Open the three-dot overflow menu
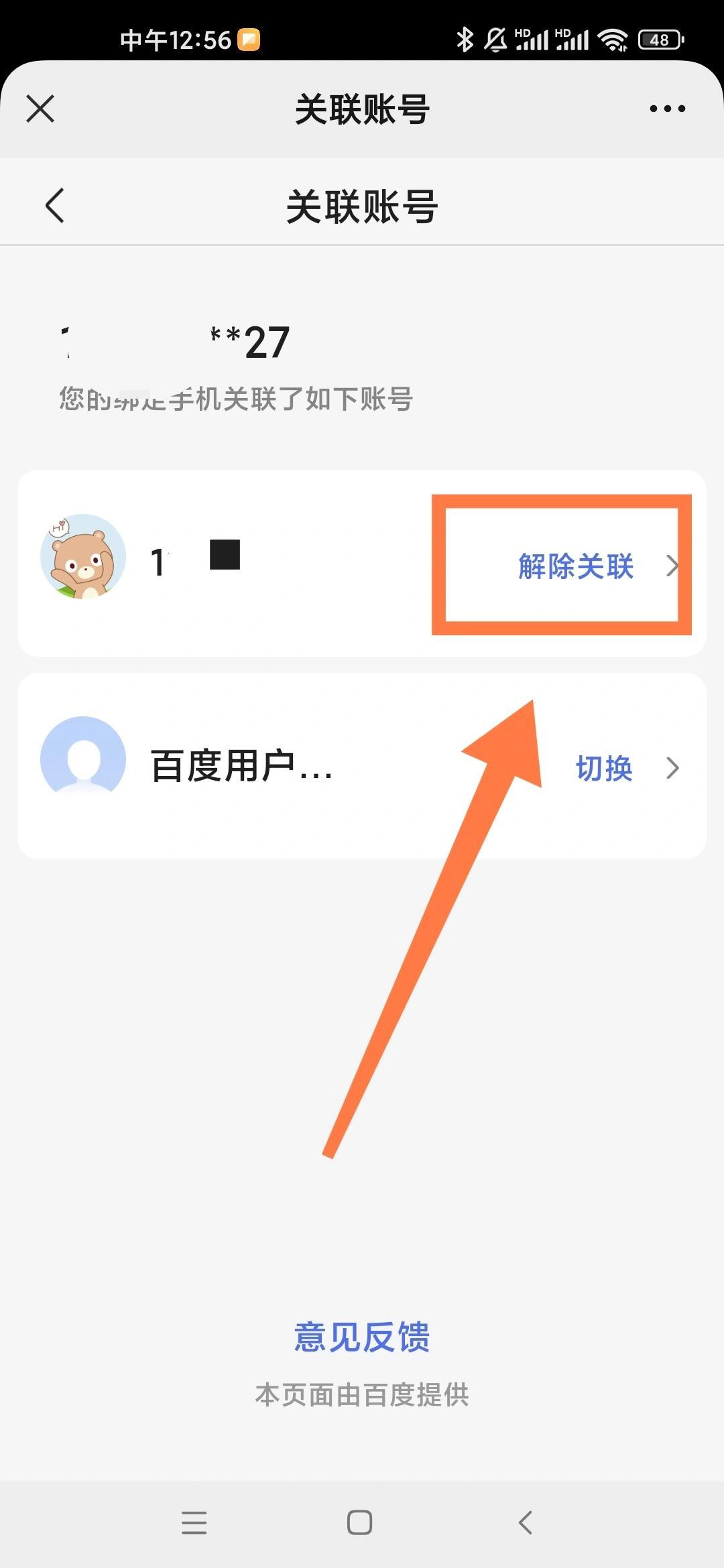The image size is (724, 1568). tap(667, 109)
